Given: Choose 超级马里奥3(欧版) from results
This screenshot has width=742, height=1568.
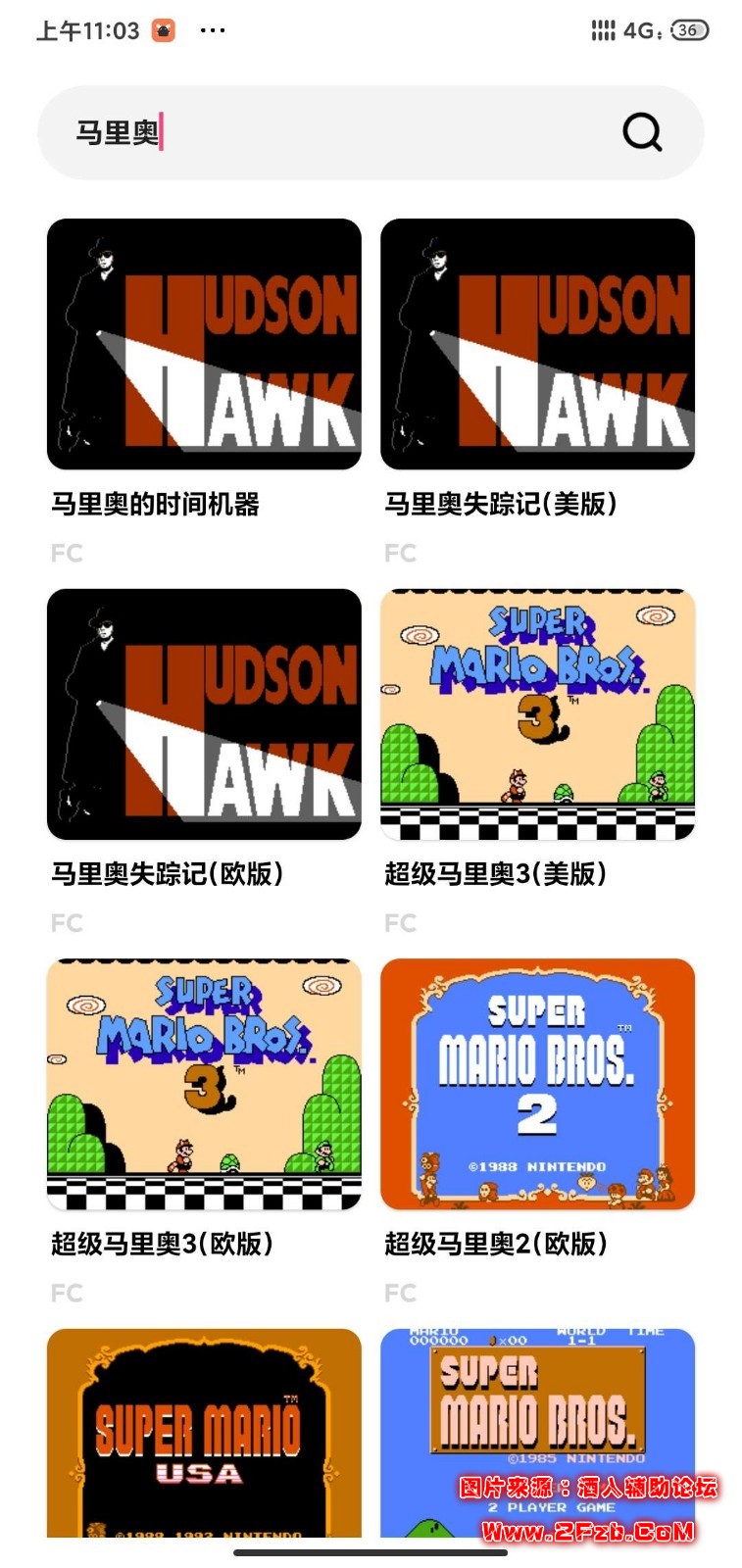Looking at the screenshot, I should [x=204, y=1084].
